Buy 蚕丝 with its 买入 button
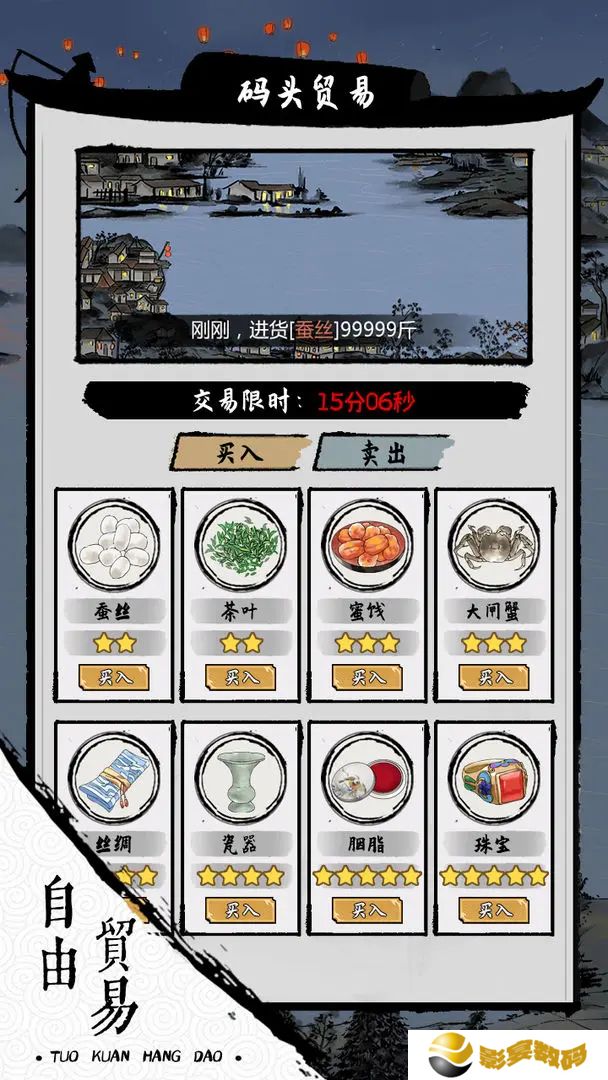 (114, 678)
